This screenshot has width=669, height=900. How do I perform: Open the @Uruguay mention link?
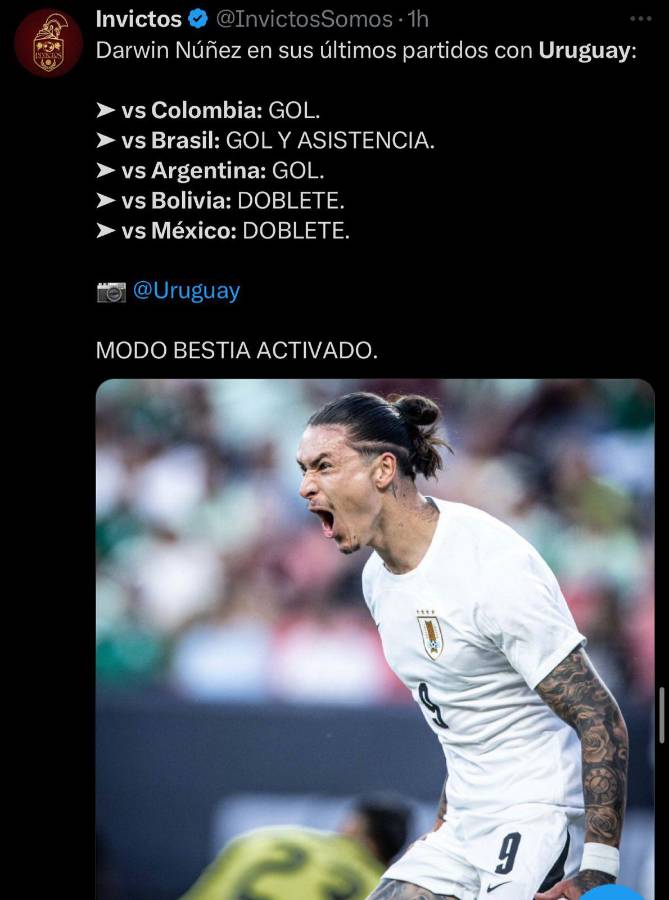186,291
